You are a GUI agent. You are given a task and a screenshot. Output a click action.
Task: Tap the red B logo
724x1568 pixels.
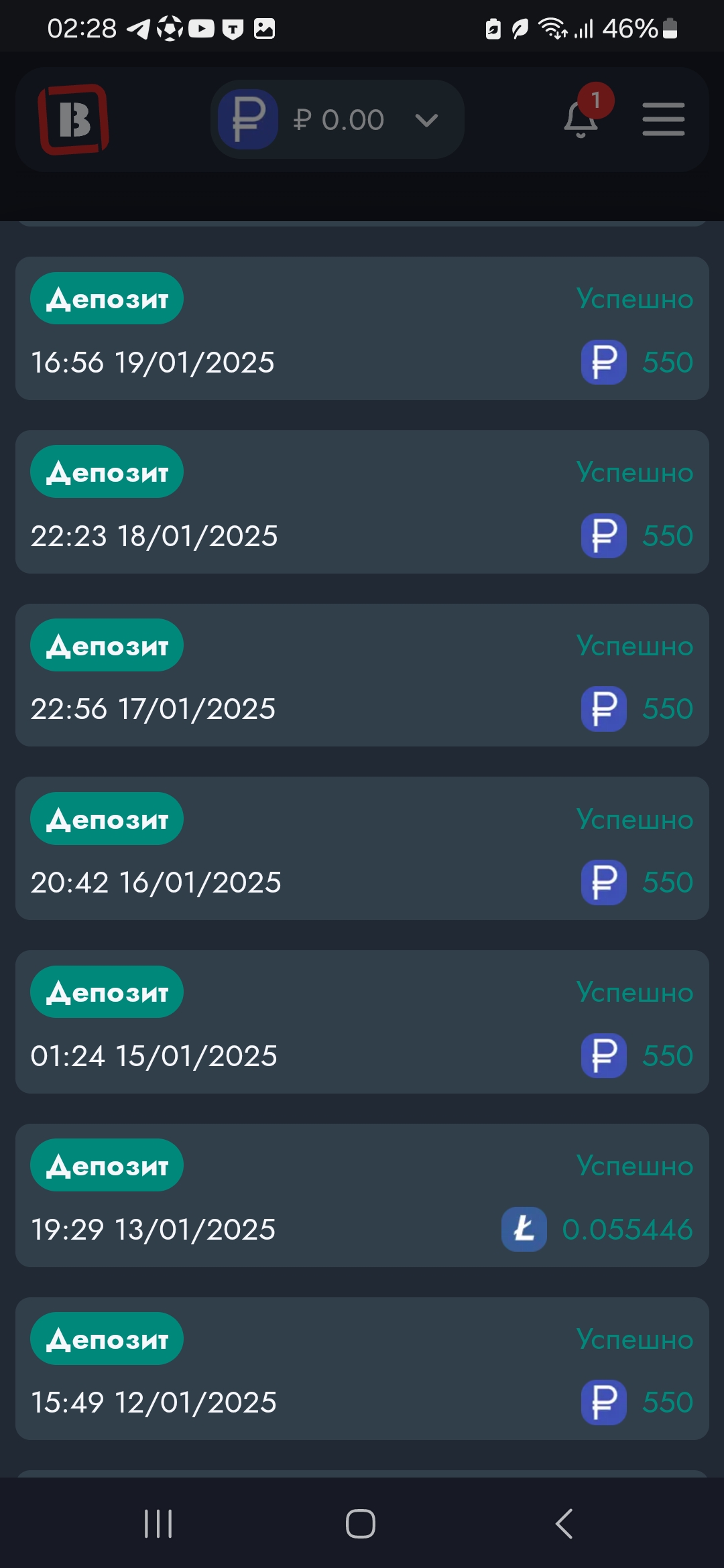click(74, 119)
